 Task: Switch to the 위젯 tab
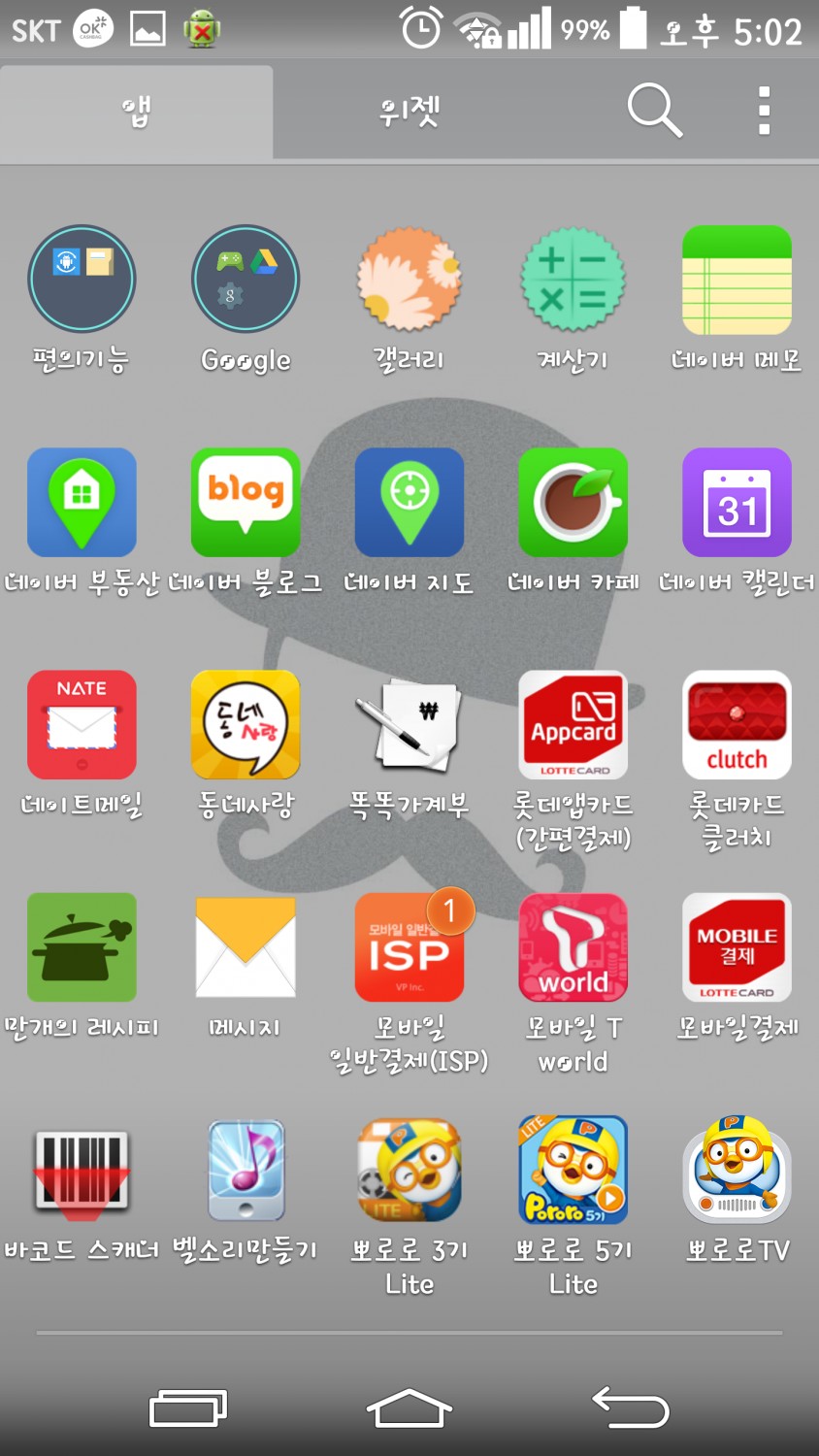409,111
